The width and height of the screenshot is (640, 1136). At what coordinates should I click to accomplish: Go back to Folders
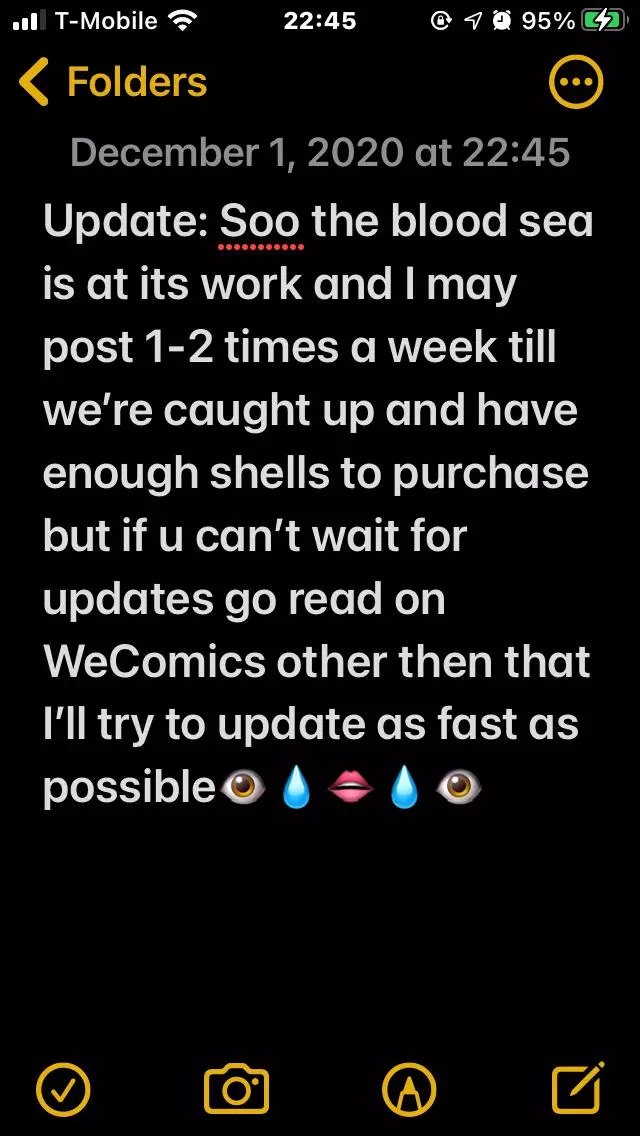tap(112, 82)
